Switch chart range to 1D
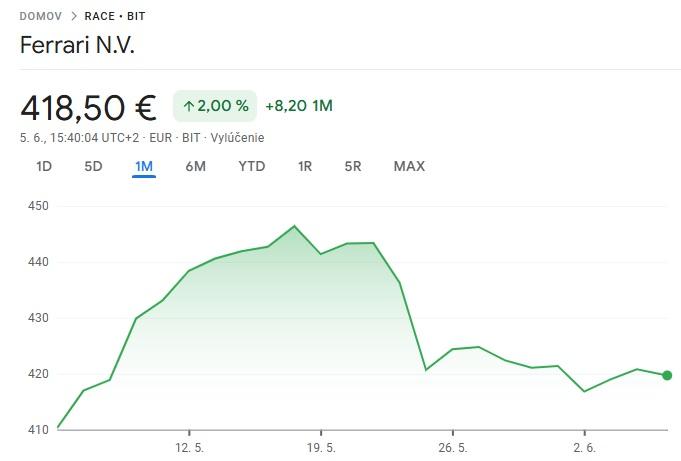The height and width of the screenshot is (461, 681). click(44, 166)
